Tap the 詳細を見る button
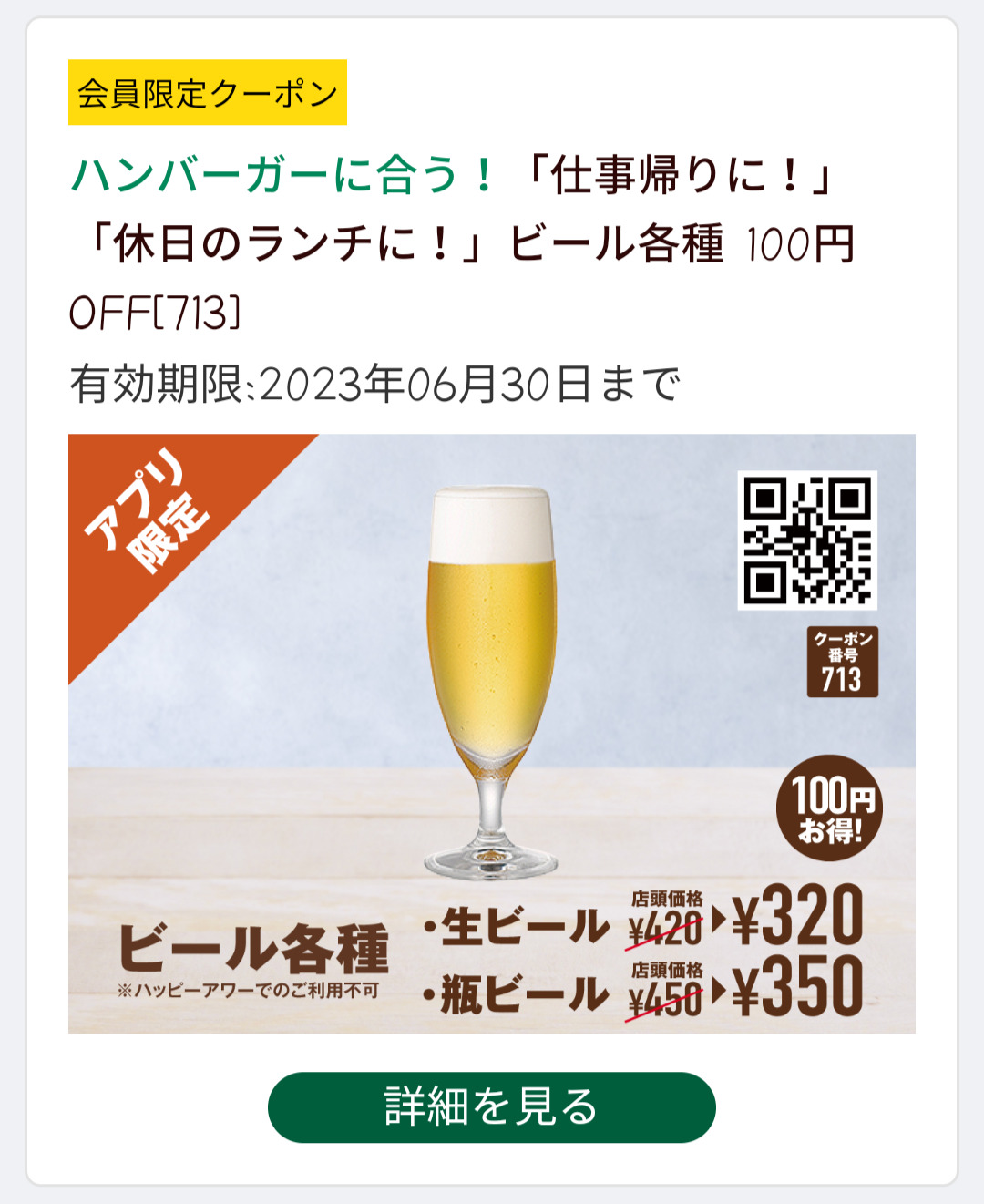 point(491,1106)
